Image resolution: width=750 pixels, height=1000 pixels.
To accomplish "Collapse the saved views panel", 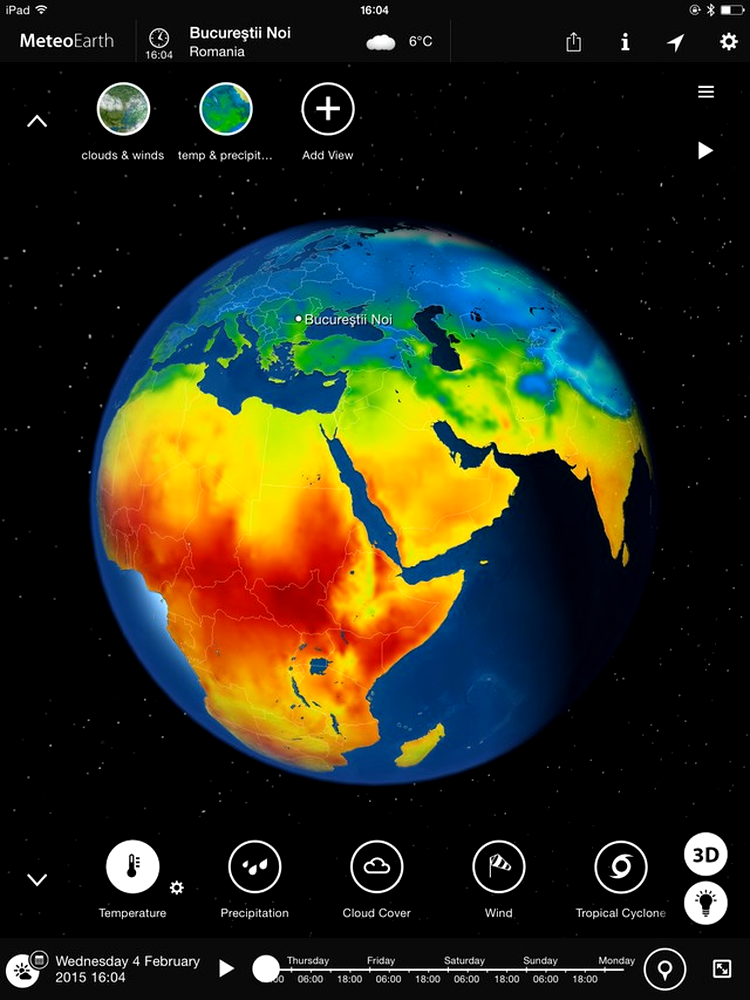I will [37, 122].
